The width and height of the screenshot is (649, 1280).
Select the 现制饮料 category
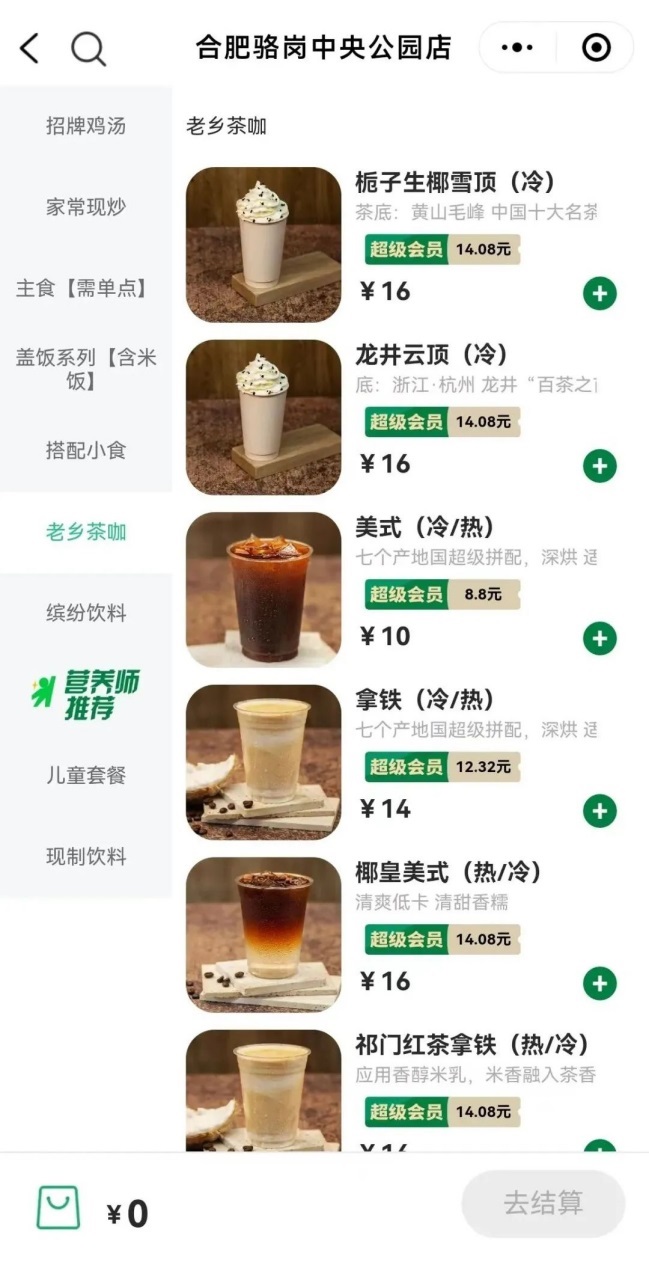coord(86,856)
